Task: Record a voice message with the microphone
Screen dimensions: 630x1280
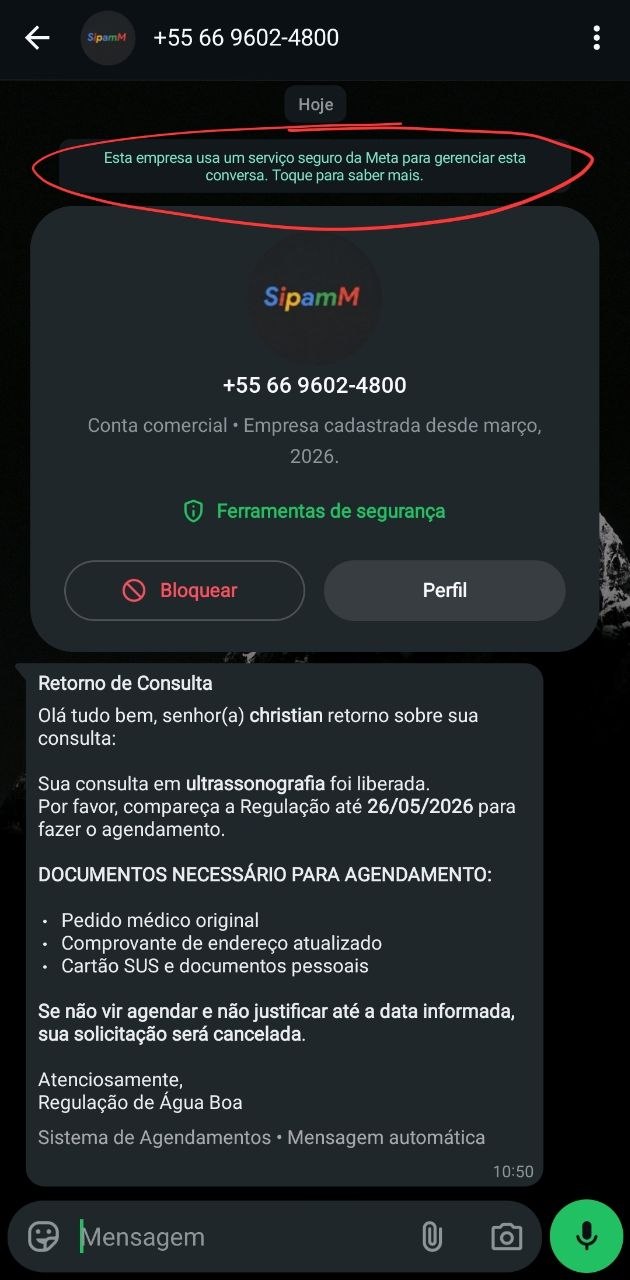Action: tap(586, 1236)
